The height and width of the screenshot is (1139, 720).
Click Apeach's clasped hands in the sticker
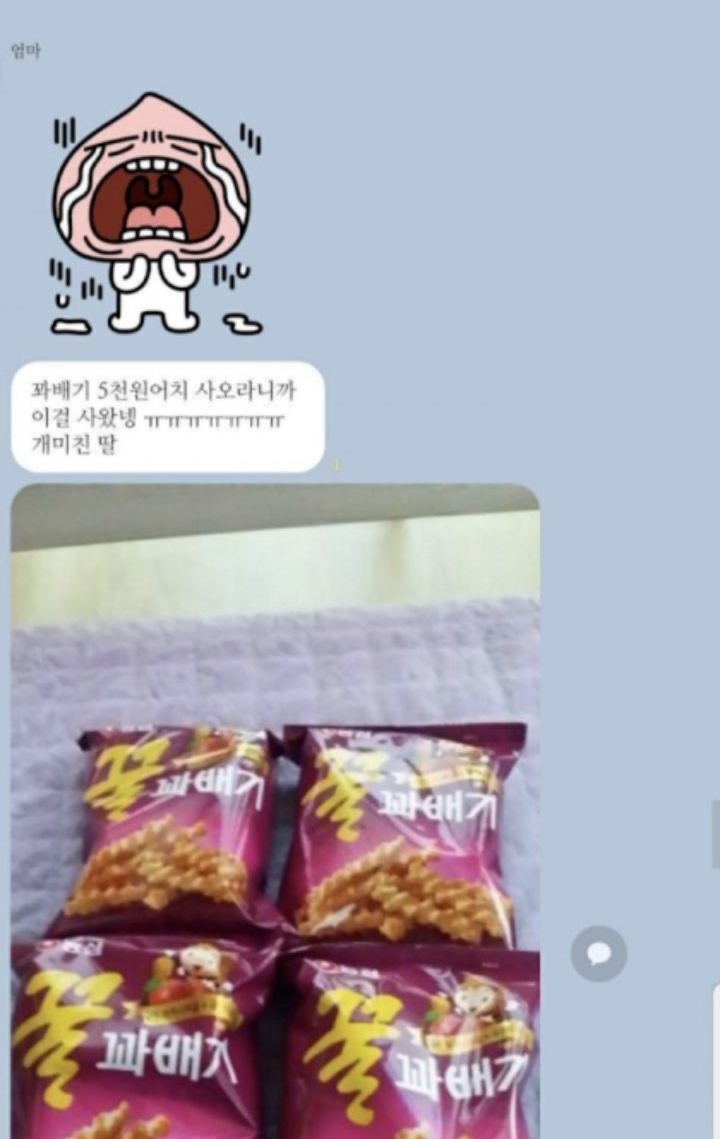(x=150, y=270)
